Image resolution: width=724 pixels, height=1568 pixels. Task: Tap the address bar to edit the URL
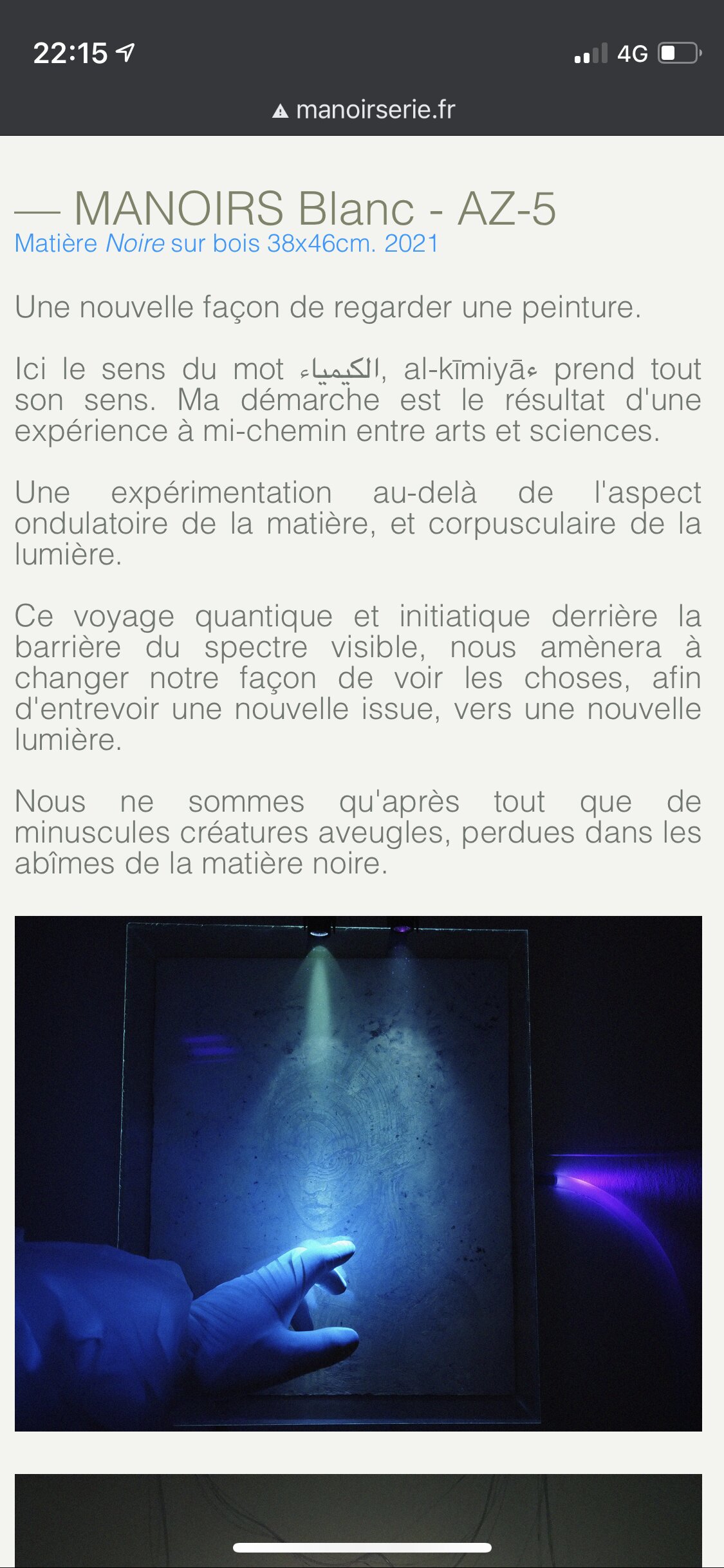point(362,109)
